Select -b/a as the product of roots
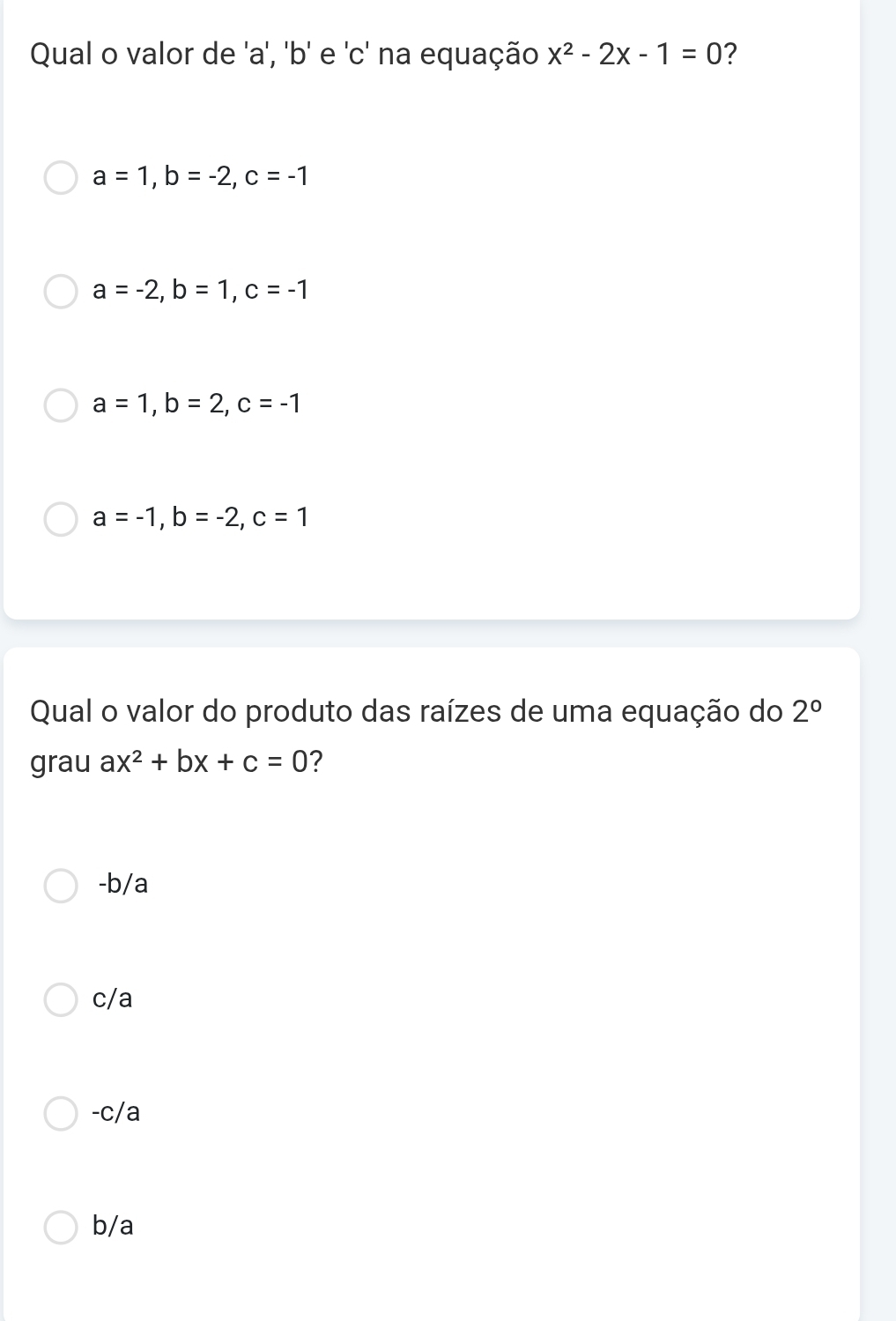Screen dimensions: 896x1321 pos(61,885)
